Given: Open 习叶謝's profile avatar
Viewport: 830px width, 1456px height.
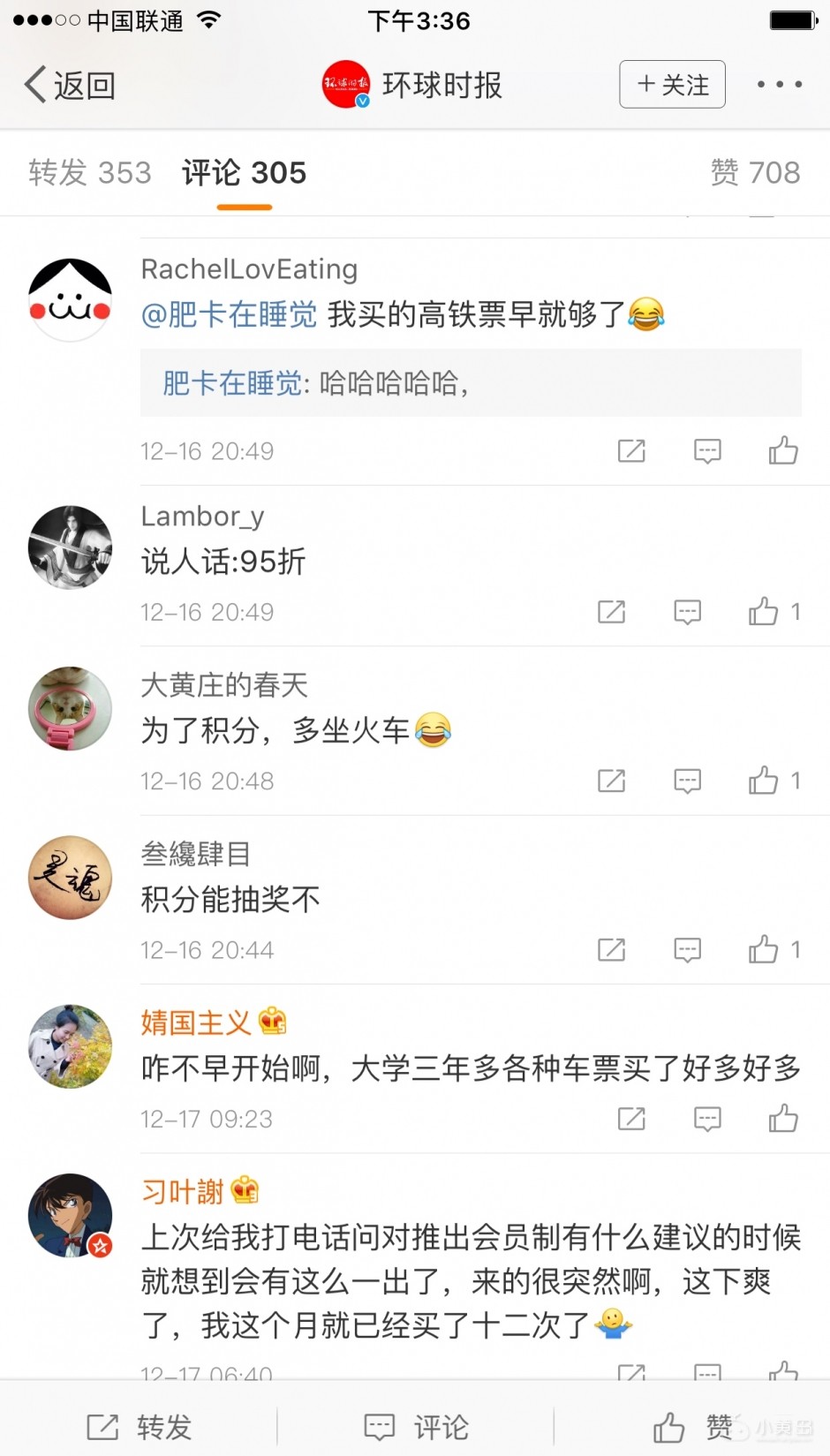Looking at the screenshot, I should click(x=71, y=1215).
